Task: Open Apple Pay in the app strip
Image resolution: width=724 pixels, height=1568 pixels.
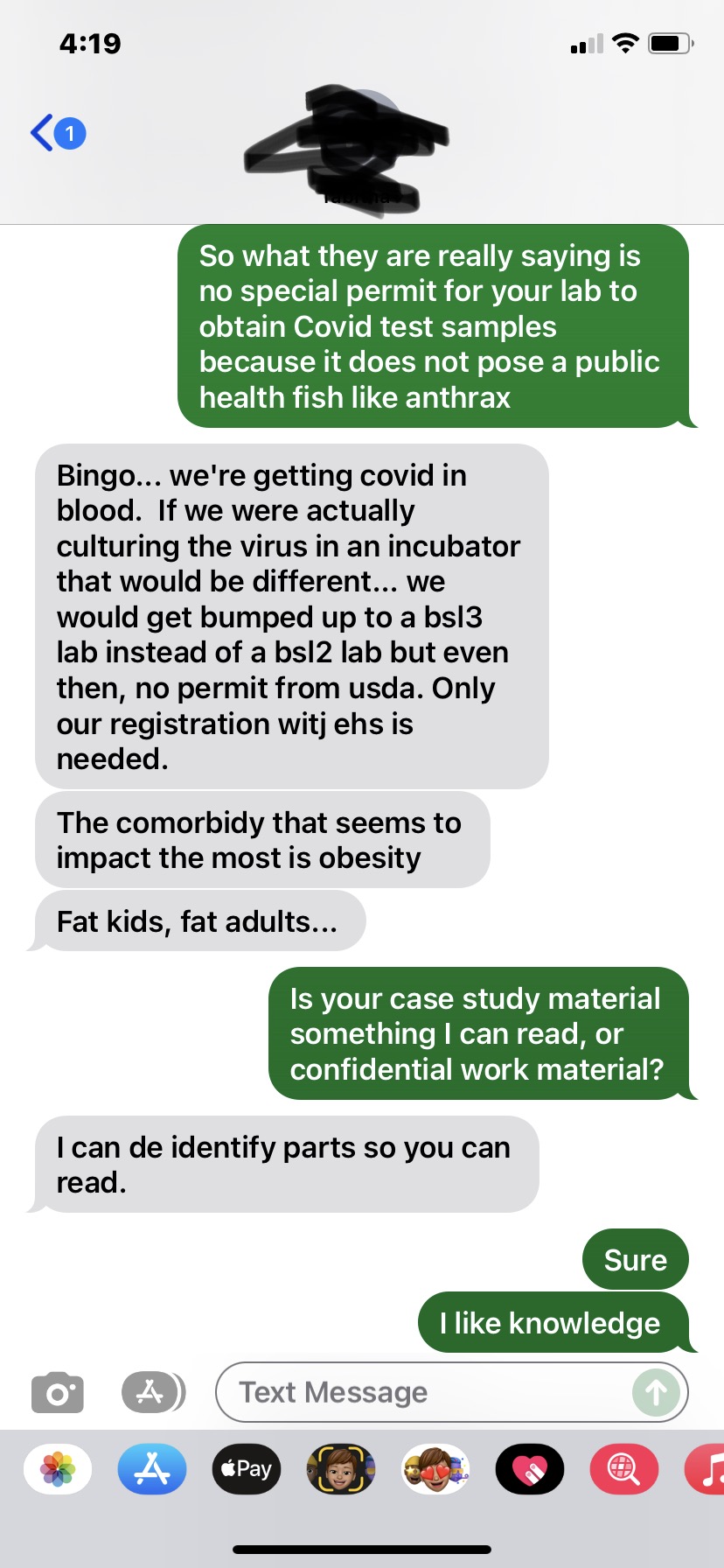Action: [247, 1469]
